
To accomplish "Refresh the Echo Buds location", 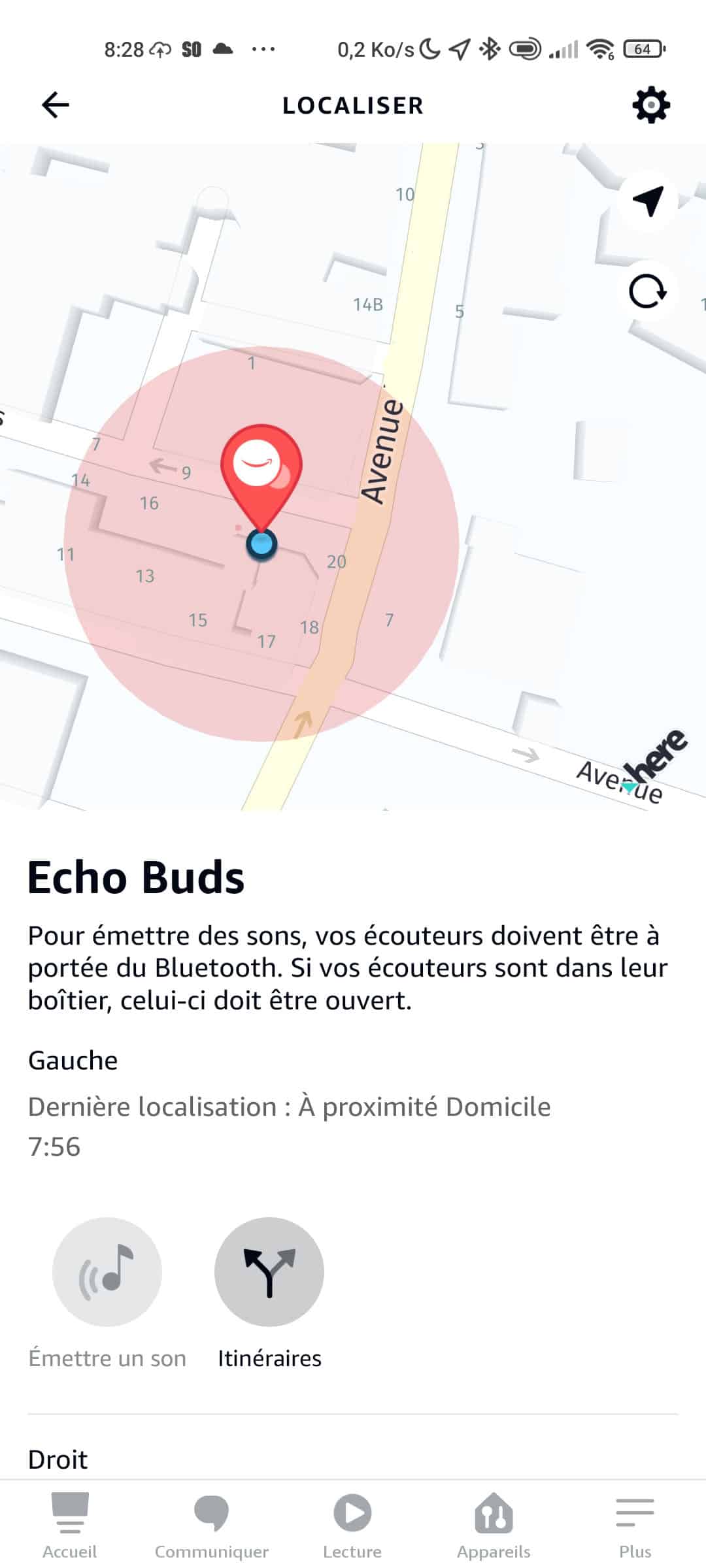I will (647, 292).
